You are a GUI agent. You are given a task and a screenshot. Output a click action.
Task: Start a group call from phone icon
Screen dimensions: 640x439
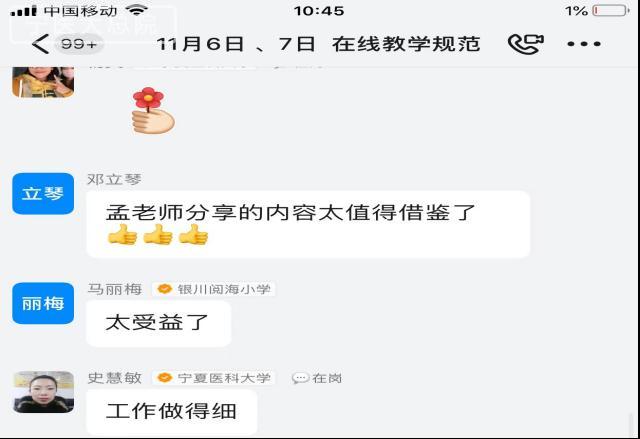525,44
